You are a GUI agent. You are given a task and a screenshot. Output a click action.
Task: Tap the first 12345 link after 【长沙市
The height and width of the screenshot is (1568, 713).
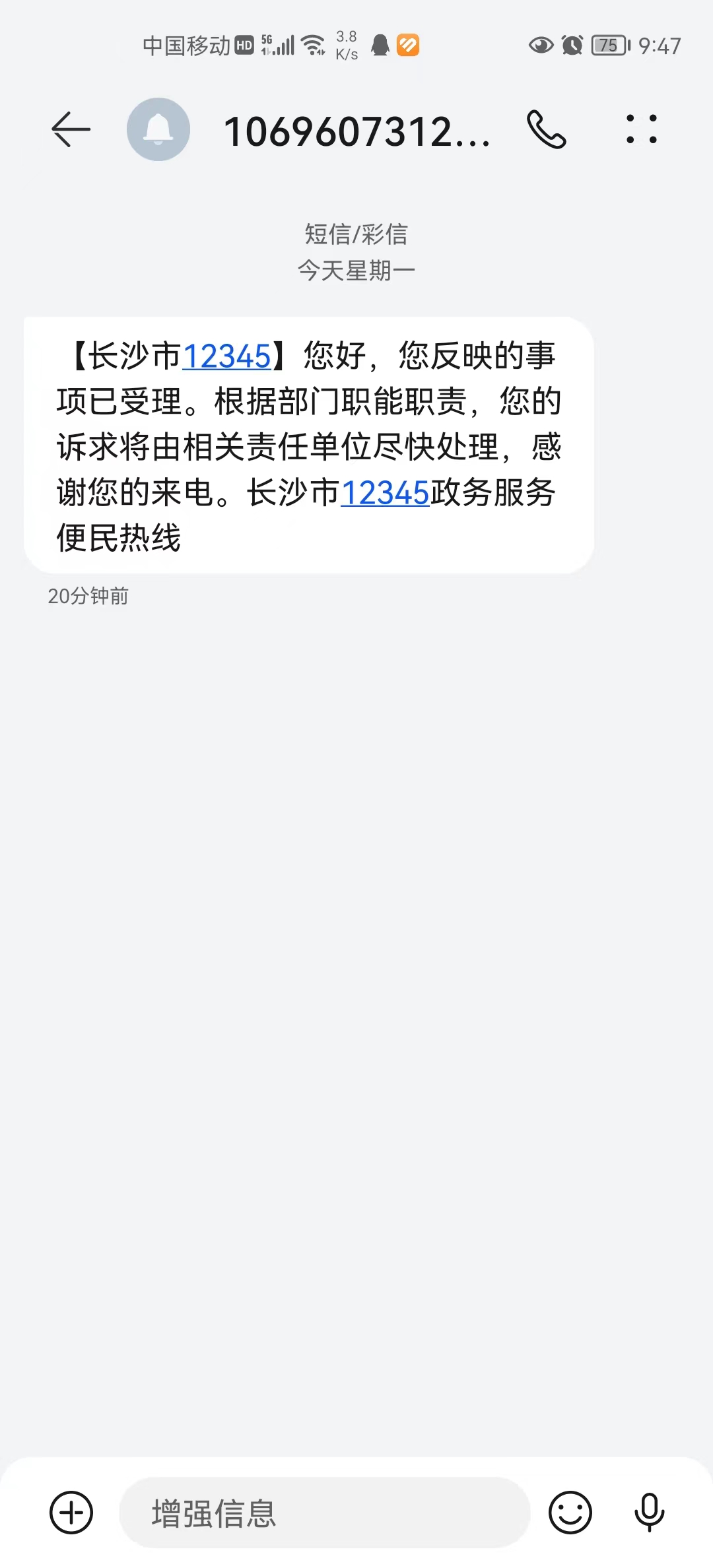pos(226,357)
